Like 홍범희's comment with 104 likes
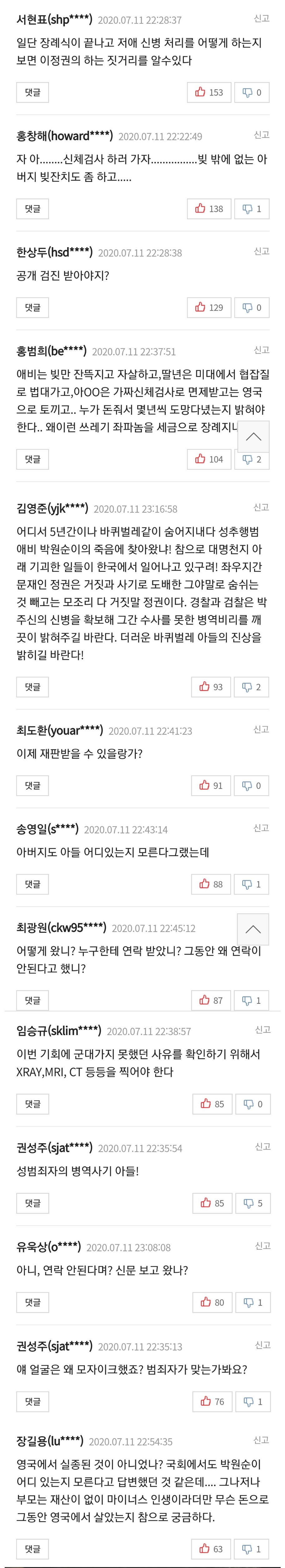This screenshot has height=1568, width=285. click(x=209, y=459)
